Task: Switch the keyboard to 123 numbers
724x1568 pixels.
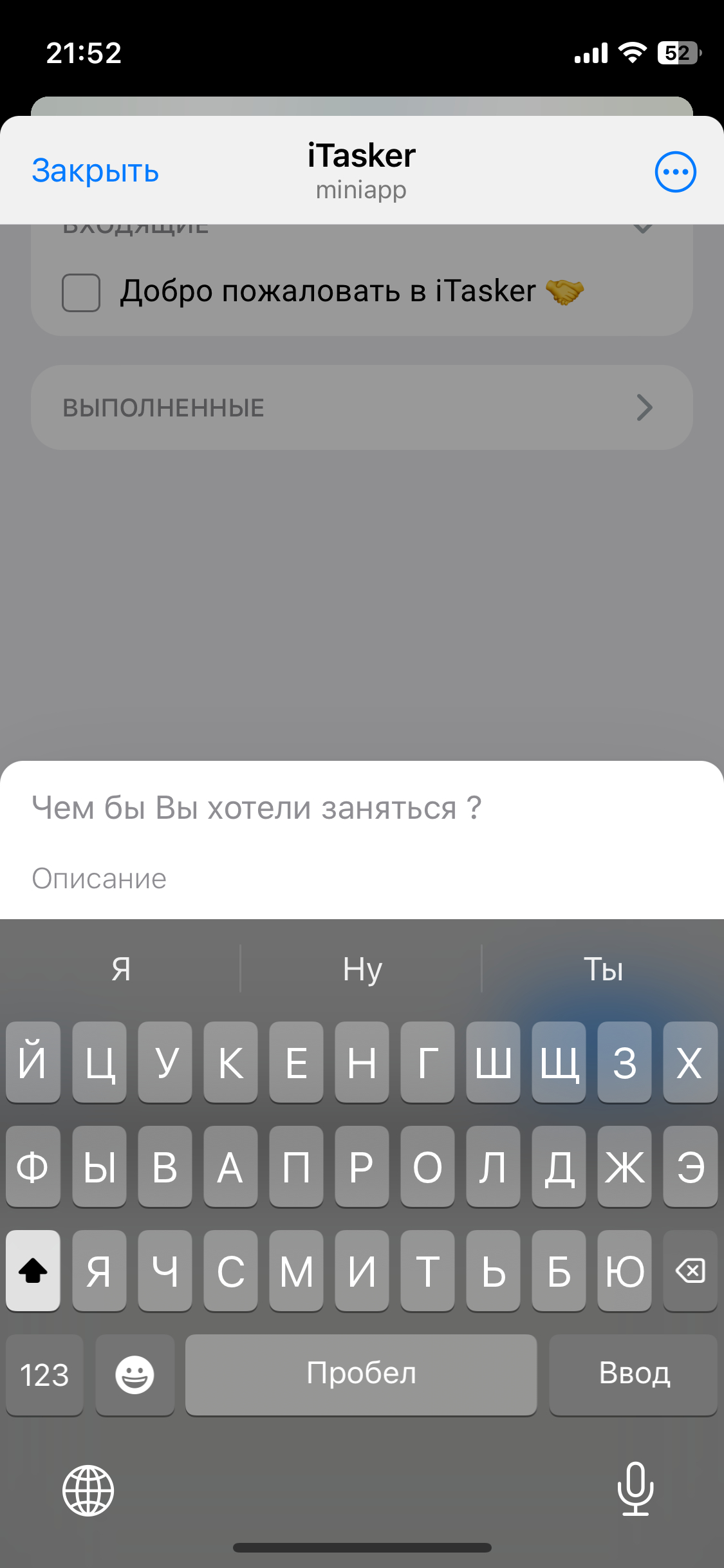Action: click(44, 1375)
